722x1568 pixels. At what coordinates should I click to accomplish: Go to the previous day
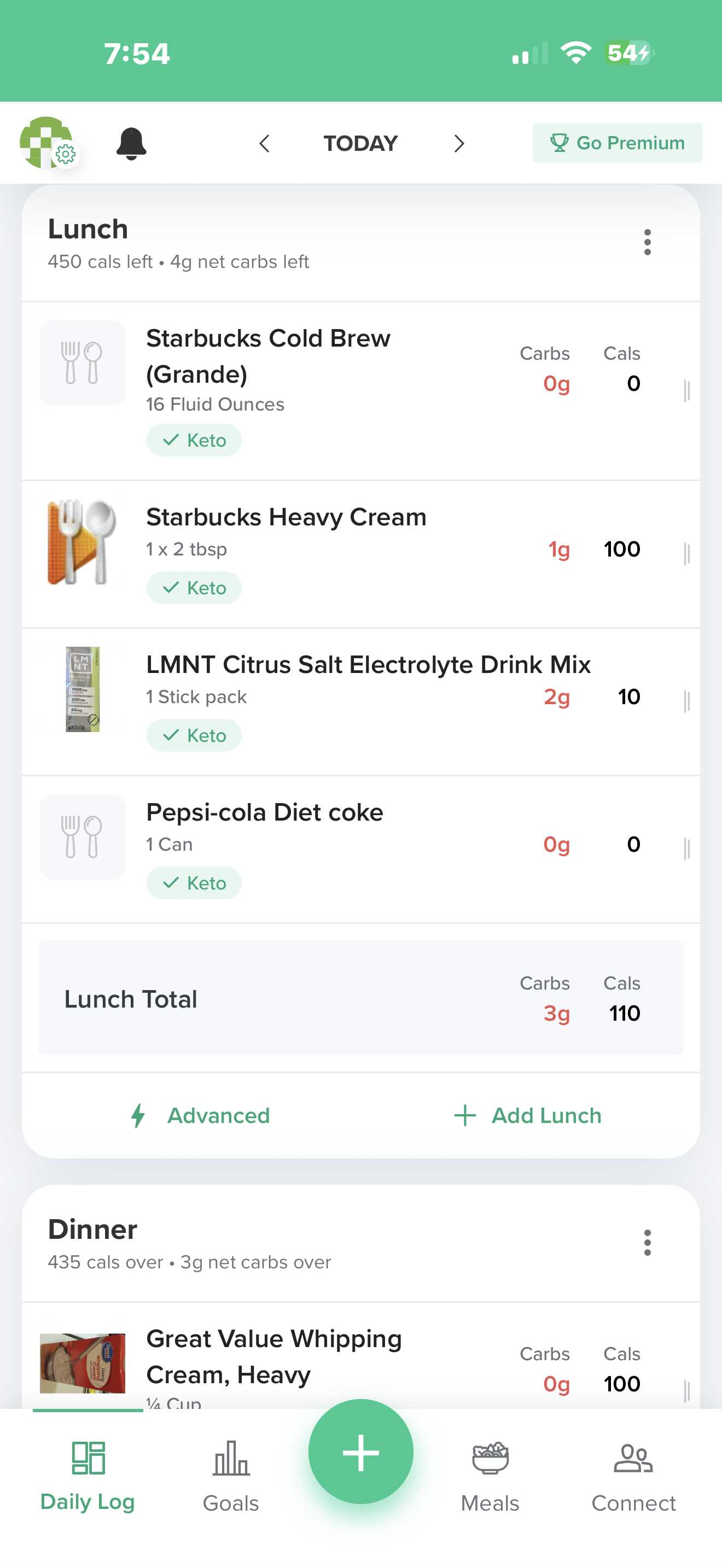264,144
